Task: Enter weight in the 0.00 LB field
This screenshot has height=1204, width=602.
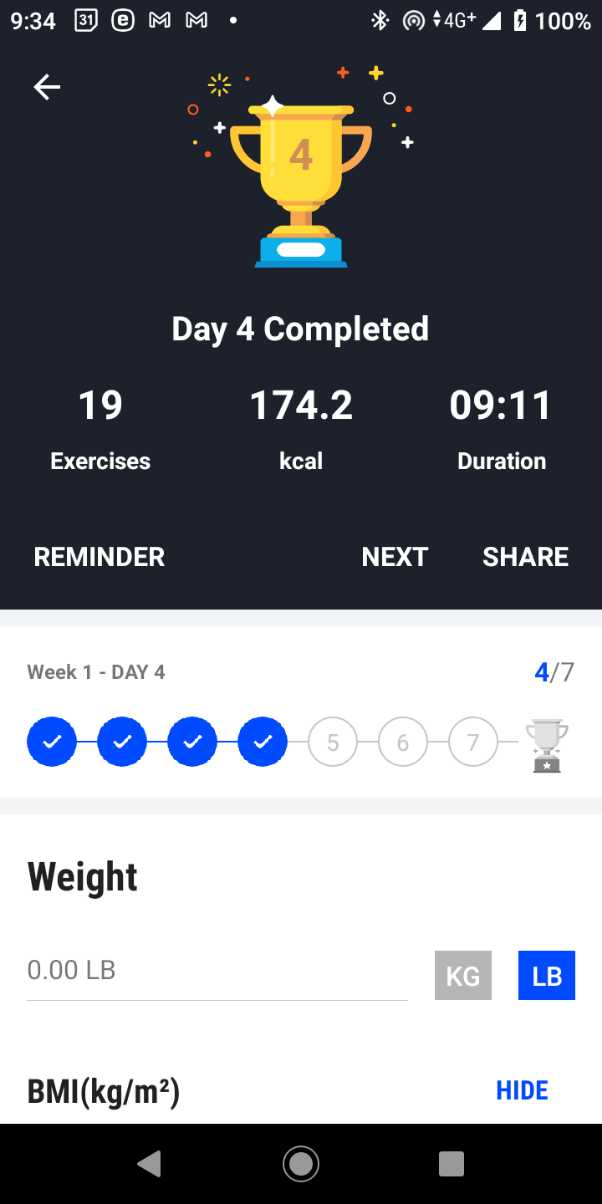Action: pos(216,970)
